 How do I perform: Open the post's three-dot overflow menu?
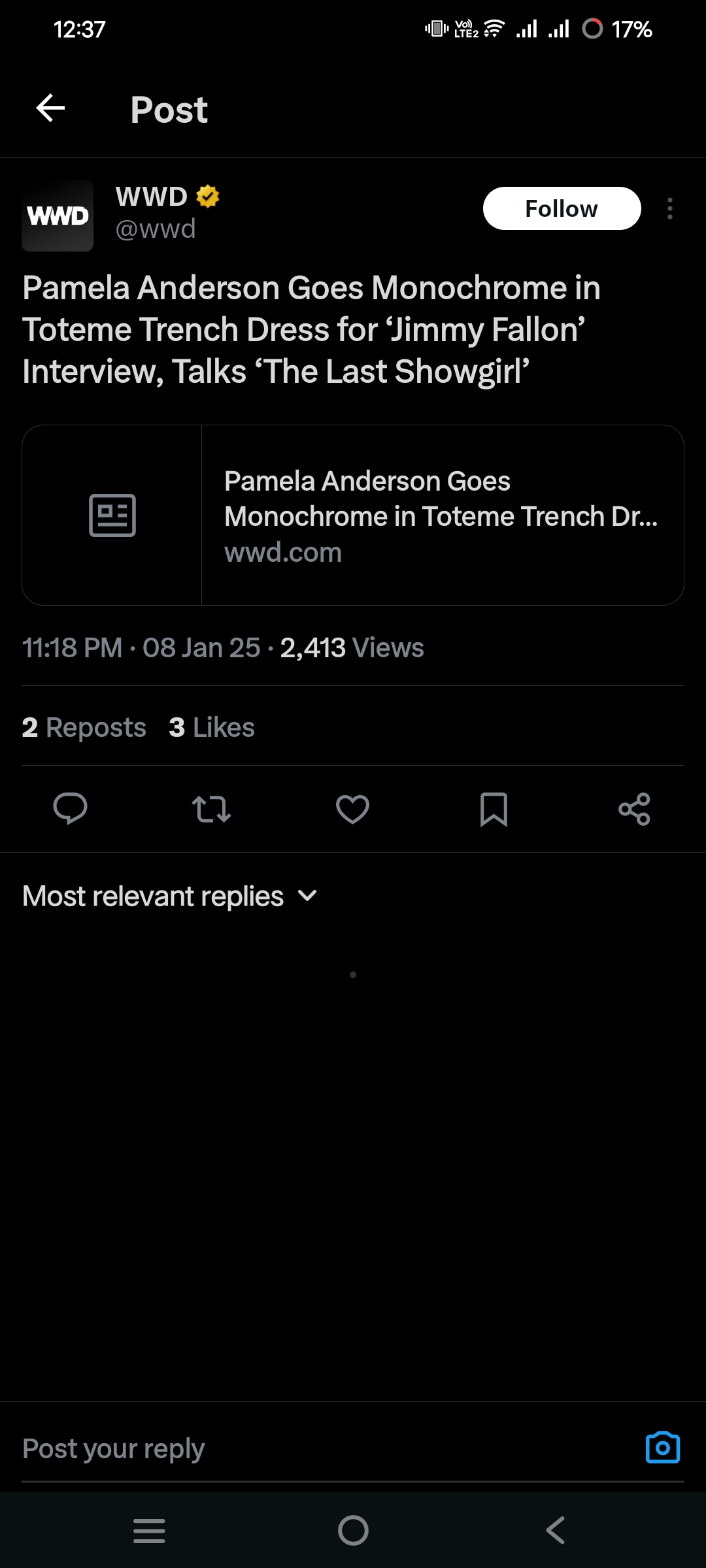[x=669, y=208]
